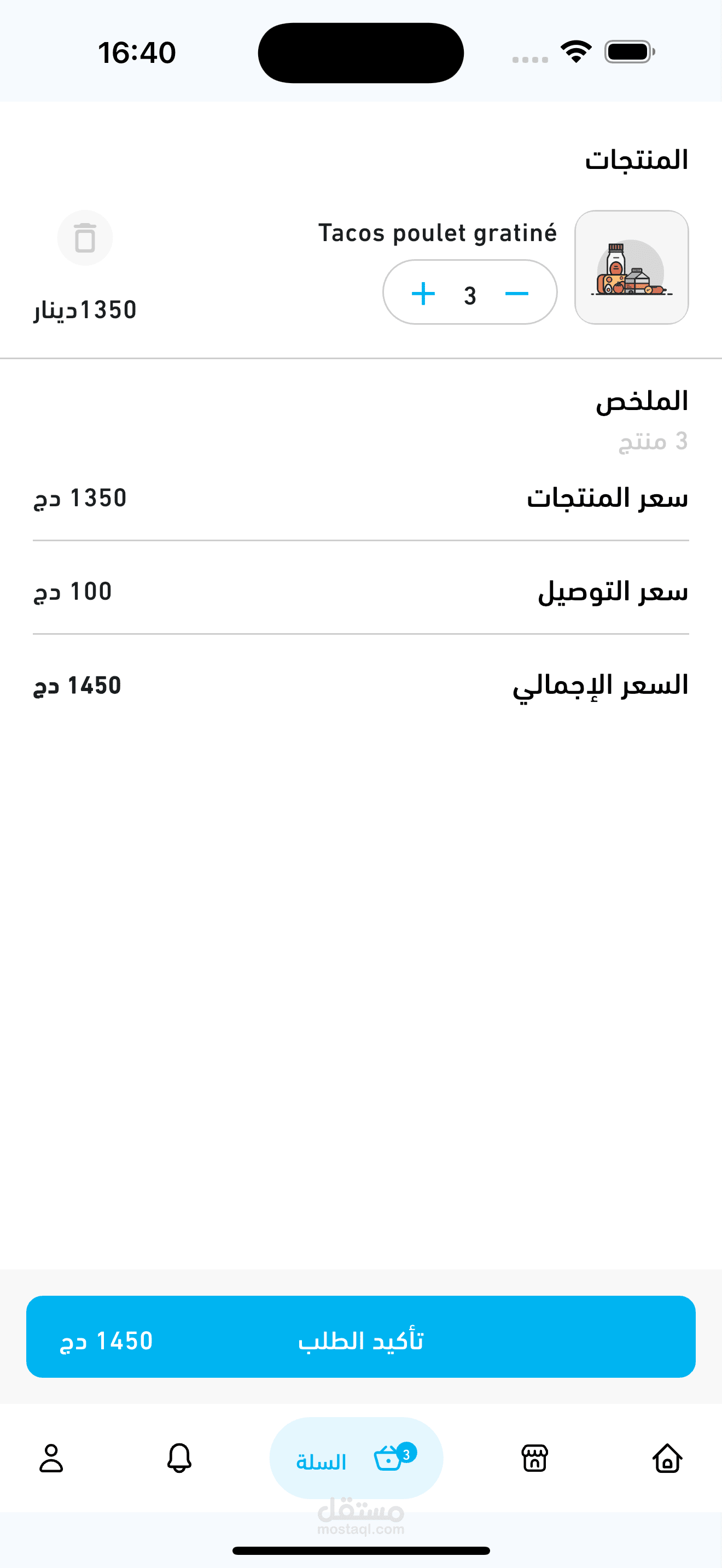This screenshot has width=722, height=1568.
Task: Switch to the profile tab
Action: tap(51, 1459)
